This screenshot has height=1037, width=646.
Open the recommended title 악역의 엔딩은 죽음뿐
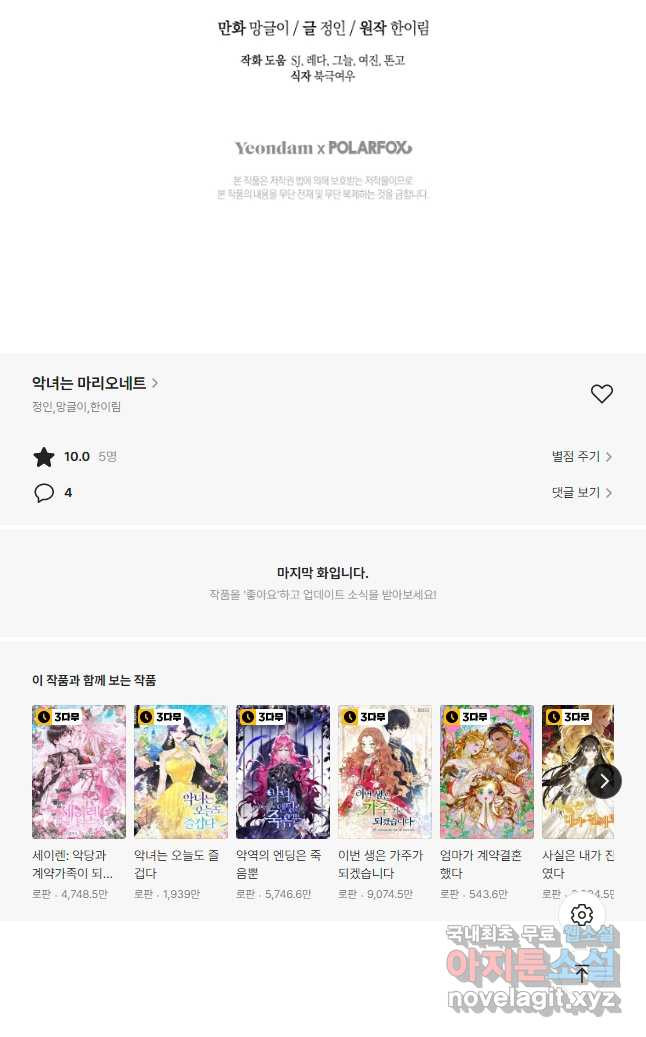[x=283, y=772]
